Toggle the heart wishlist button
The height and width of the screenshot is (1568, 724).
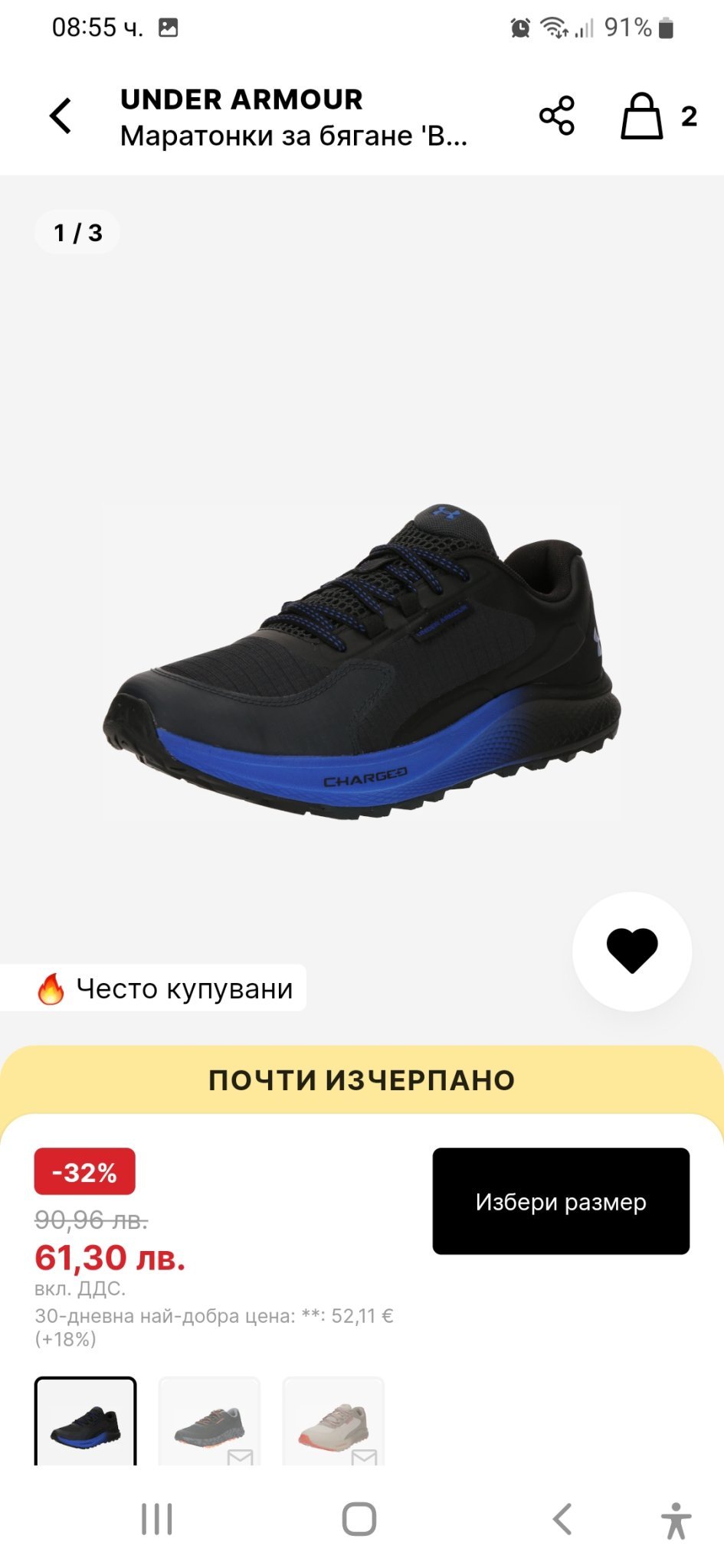[x=632, y=951]
